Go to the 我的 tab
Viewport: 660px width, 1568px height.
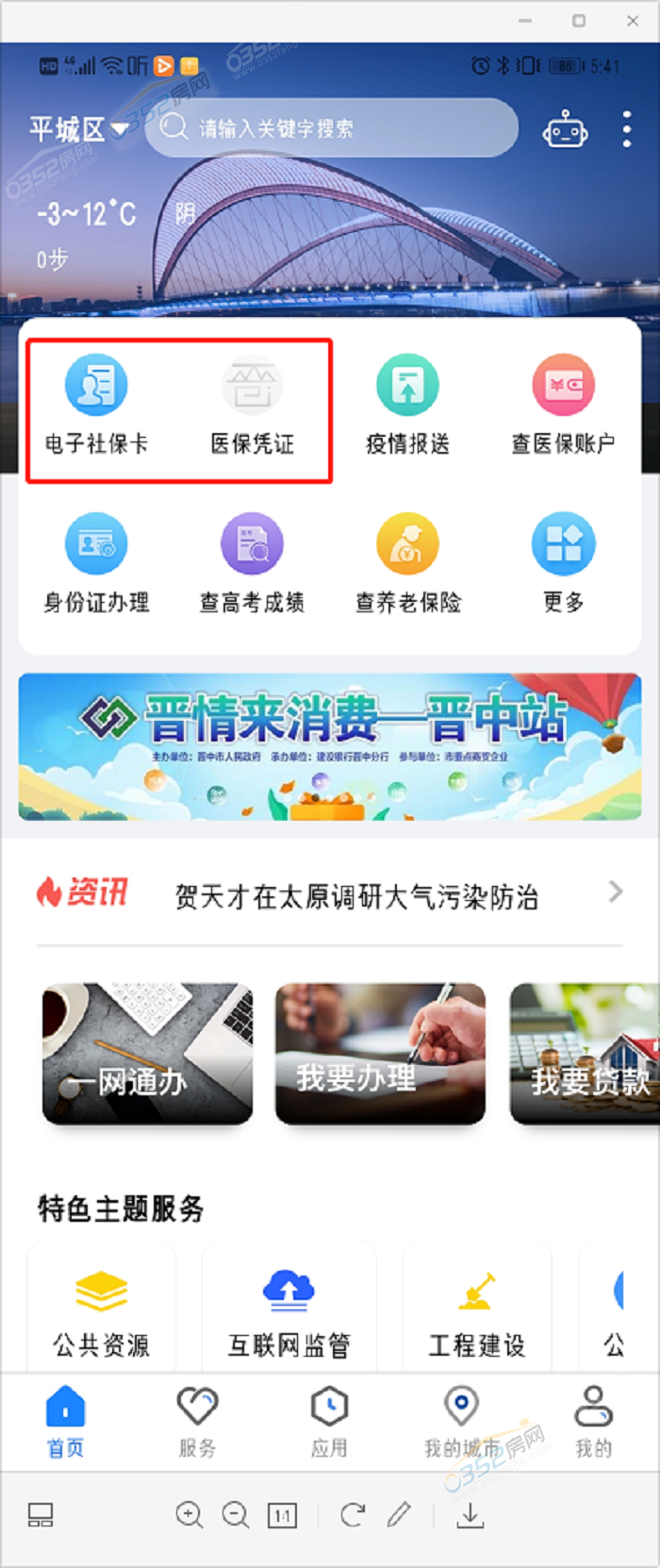click(593, 1422)
